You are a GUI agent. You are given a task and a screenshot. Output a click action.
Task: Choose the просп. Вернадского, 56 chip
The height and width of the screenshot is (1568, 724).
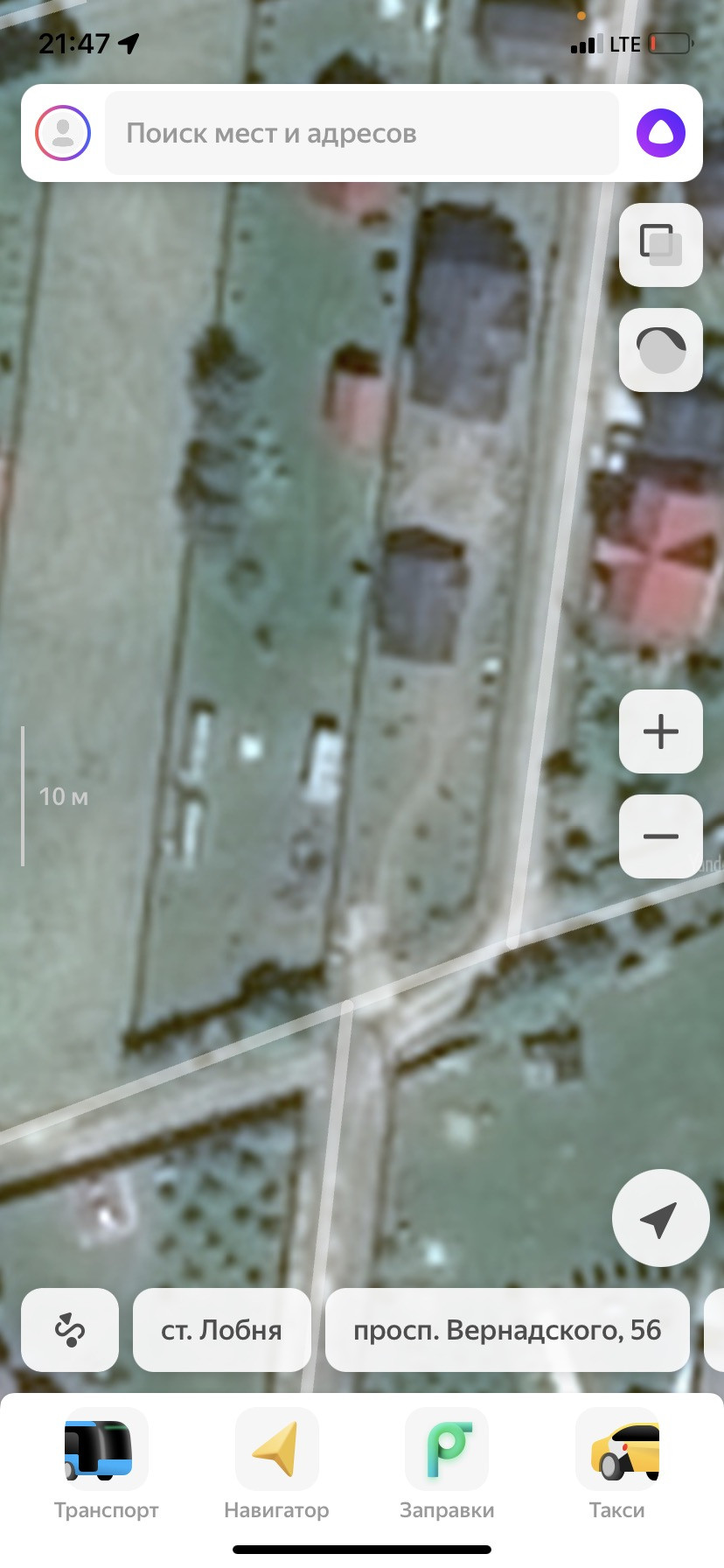pyautogui.click(x=507, y=1330)
